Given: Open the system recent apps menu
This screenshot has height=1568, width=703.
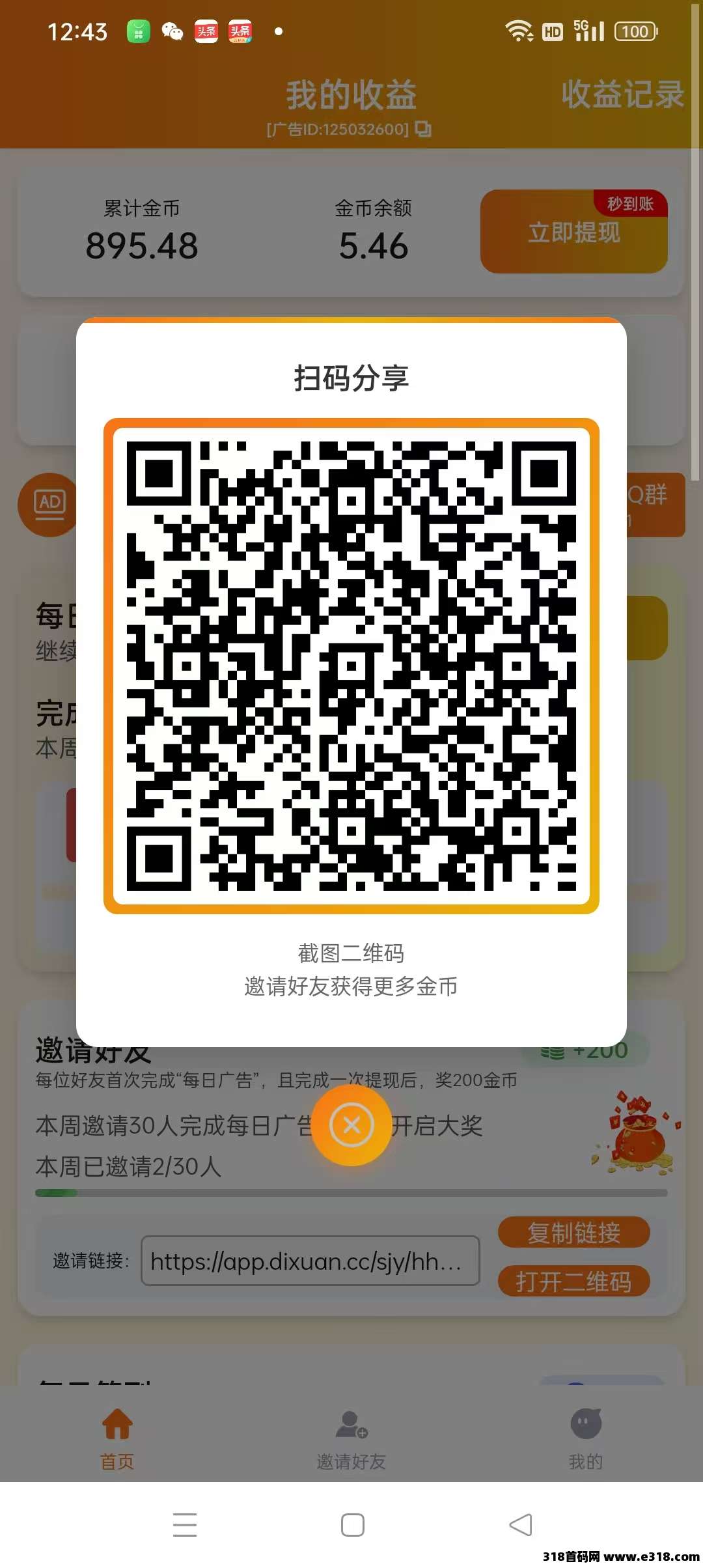Looking at the screenshot, I should [185, 1525].
